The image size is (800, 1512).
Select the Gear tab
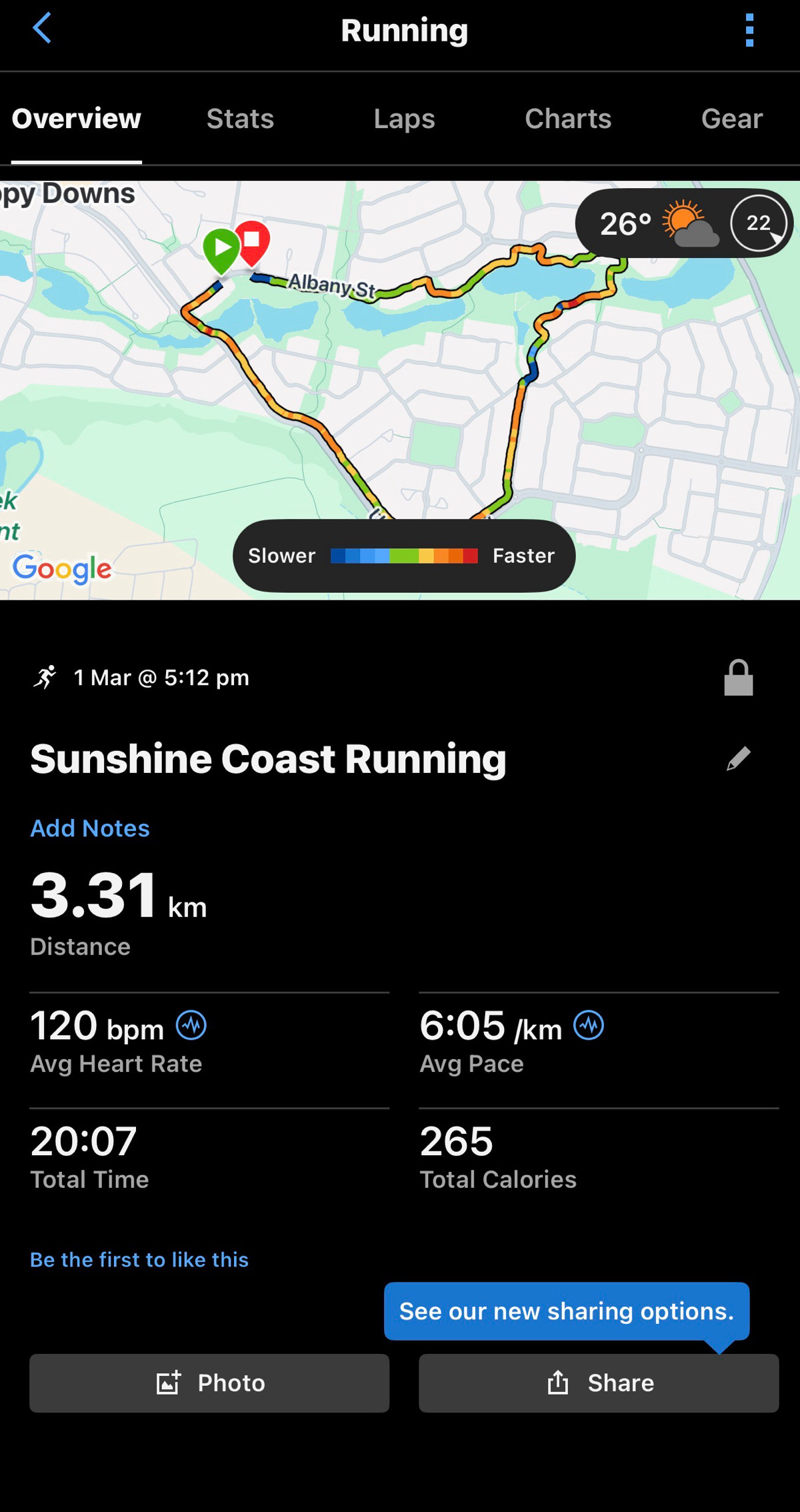point(731,119)
